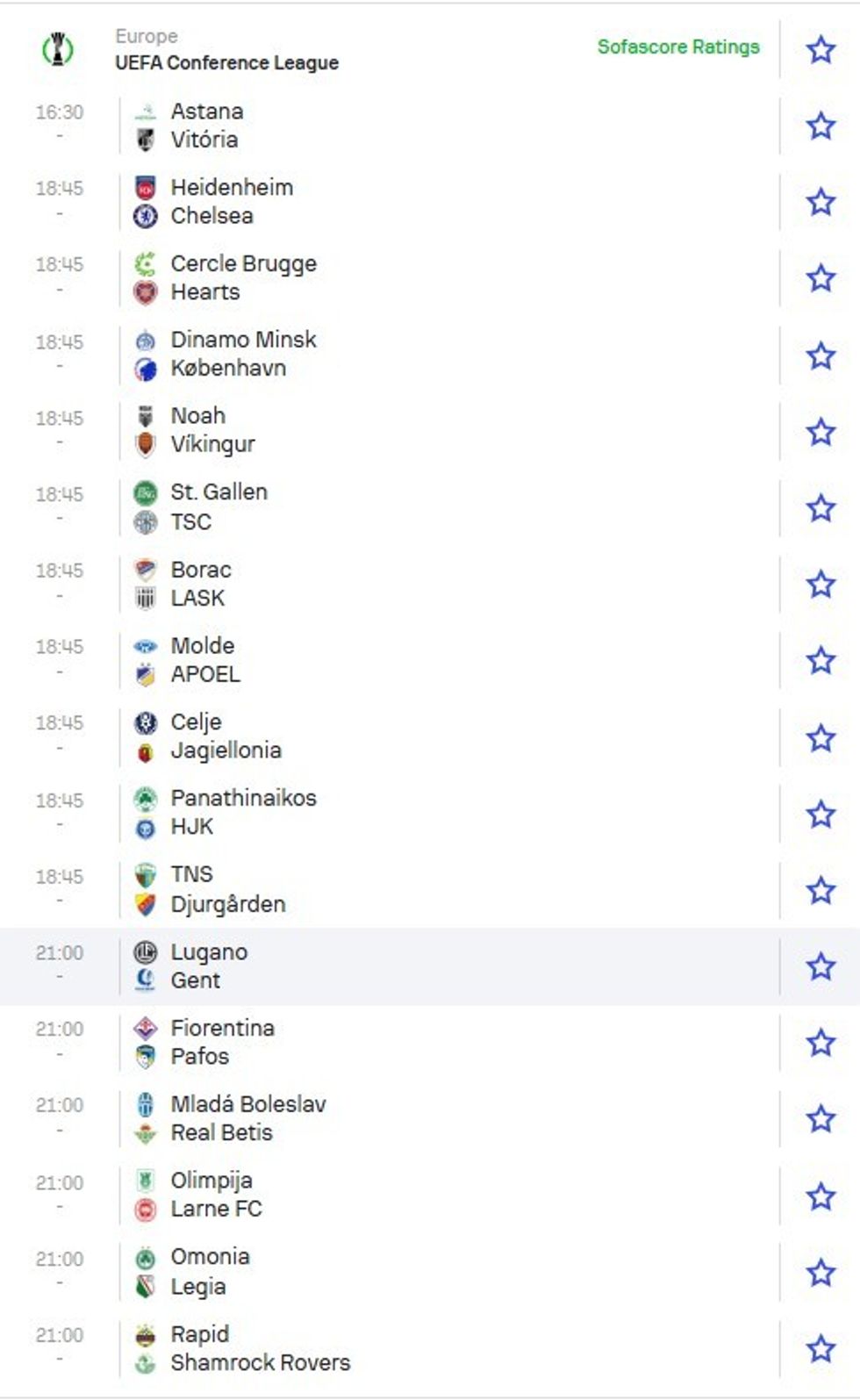Click the APOEL club logo
Viewport: 860px width, 1400px height.
[x=145, y=675]
